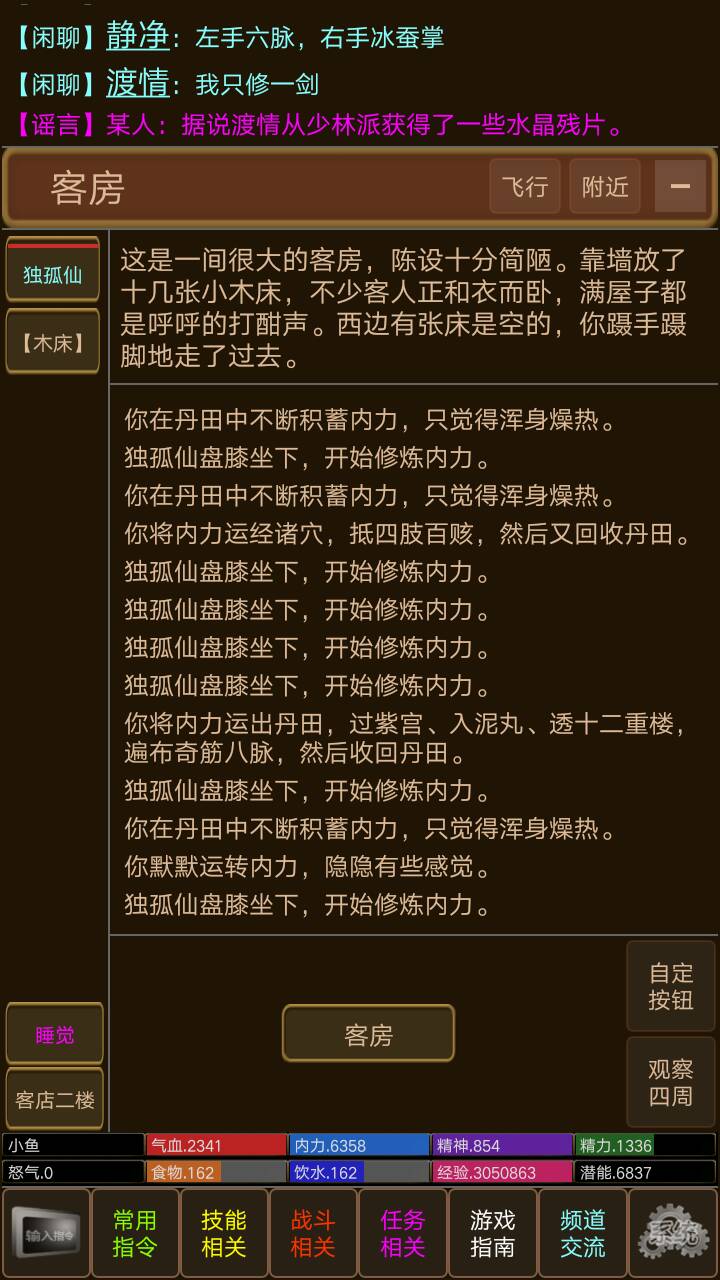Open the 输入指令 command input
Screen dimensions: 720x1280
tap(46, 1233)
